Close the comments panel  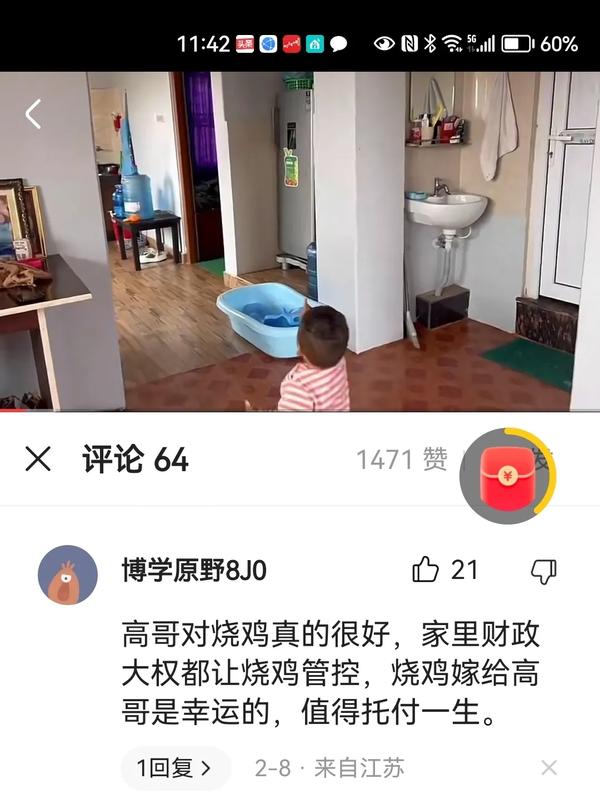pyautogui.click(x=38, y=459)
